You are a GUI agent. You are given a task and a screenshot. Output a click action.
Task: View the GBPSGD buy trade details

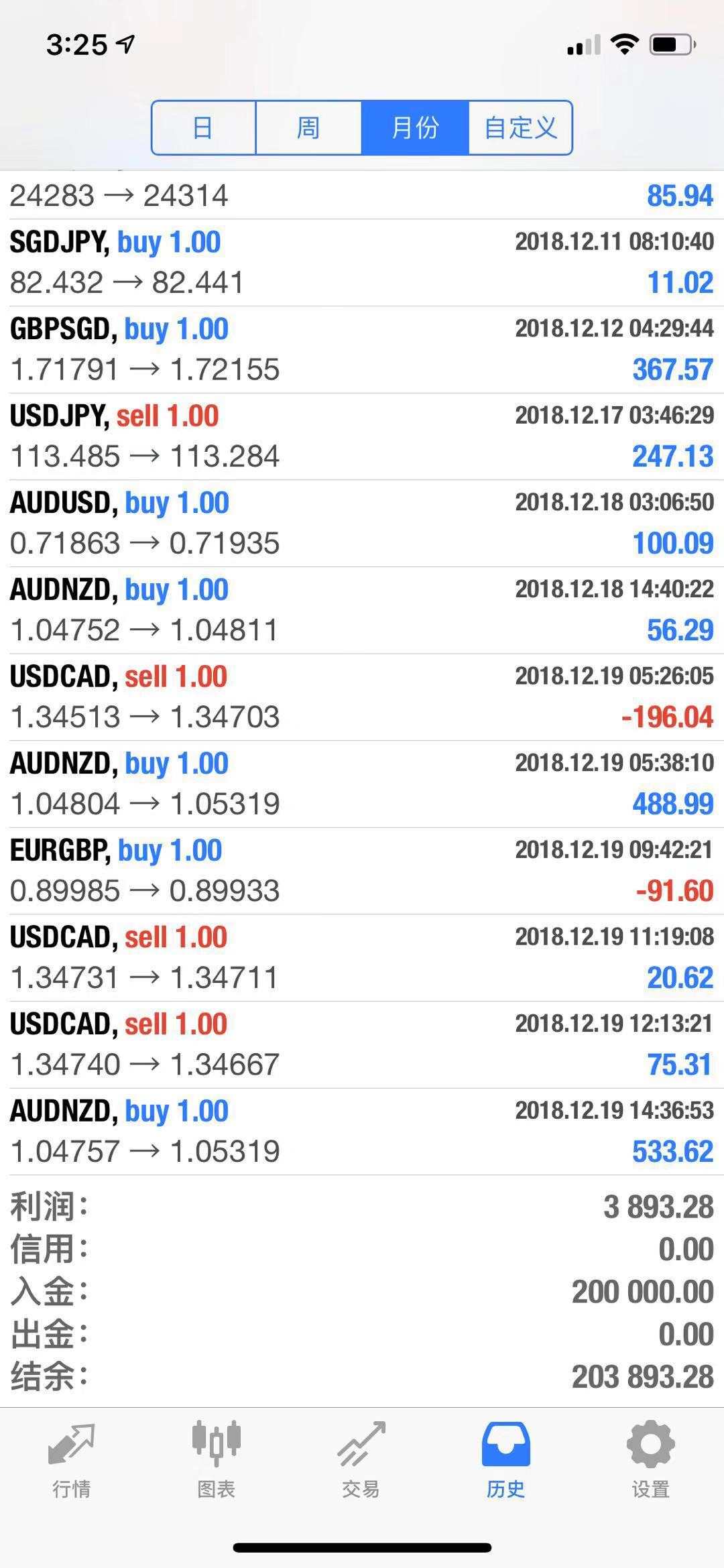point(362,349)
